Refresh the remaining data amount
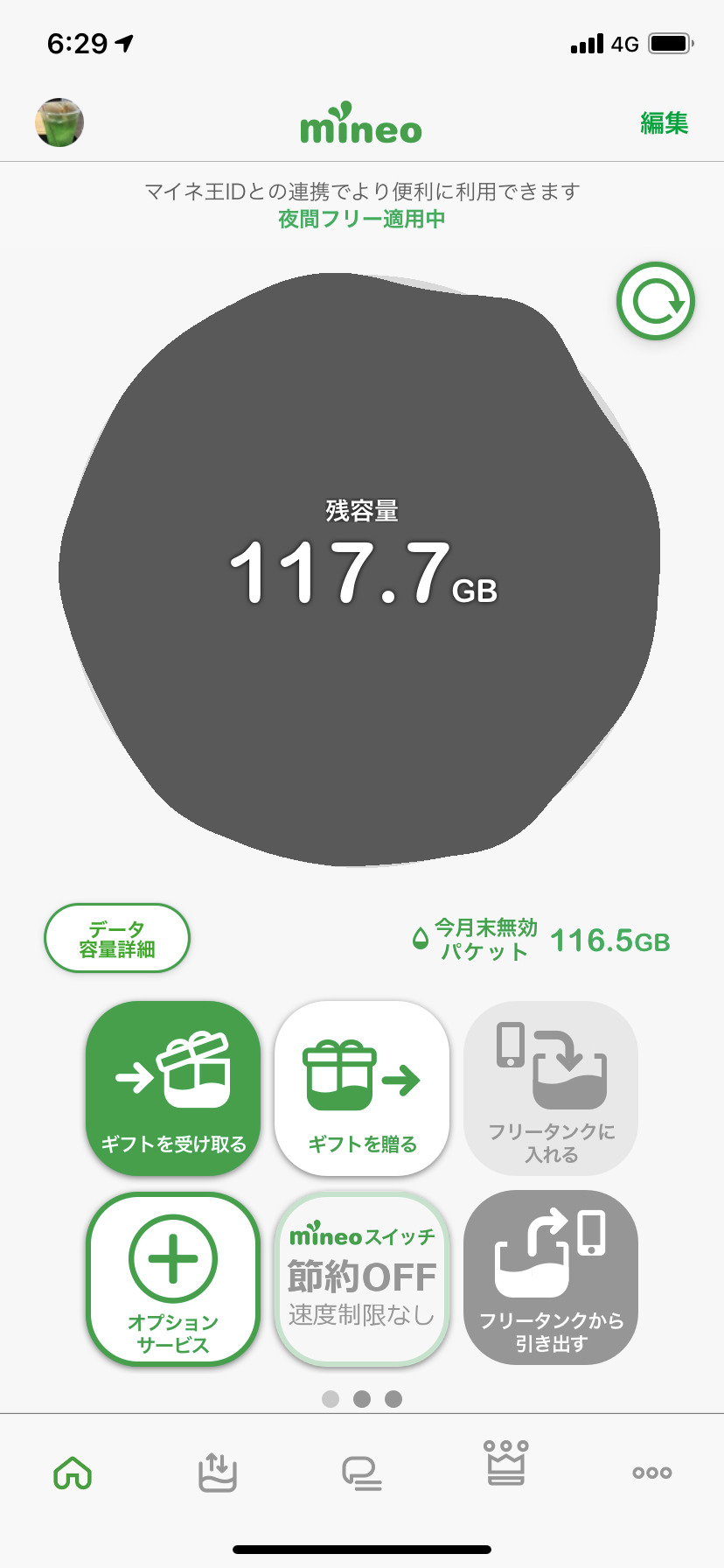 coord(655,301)
